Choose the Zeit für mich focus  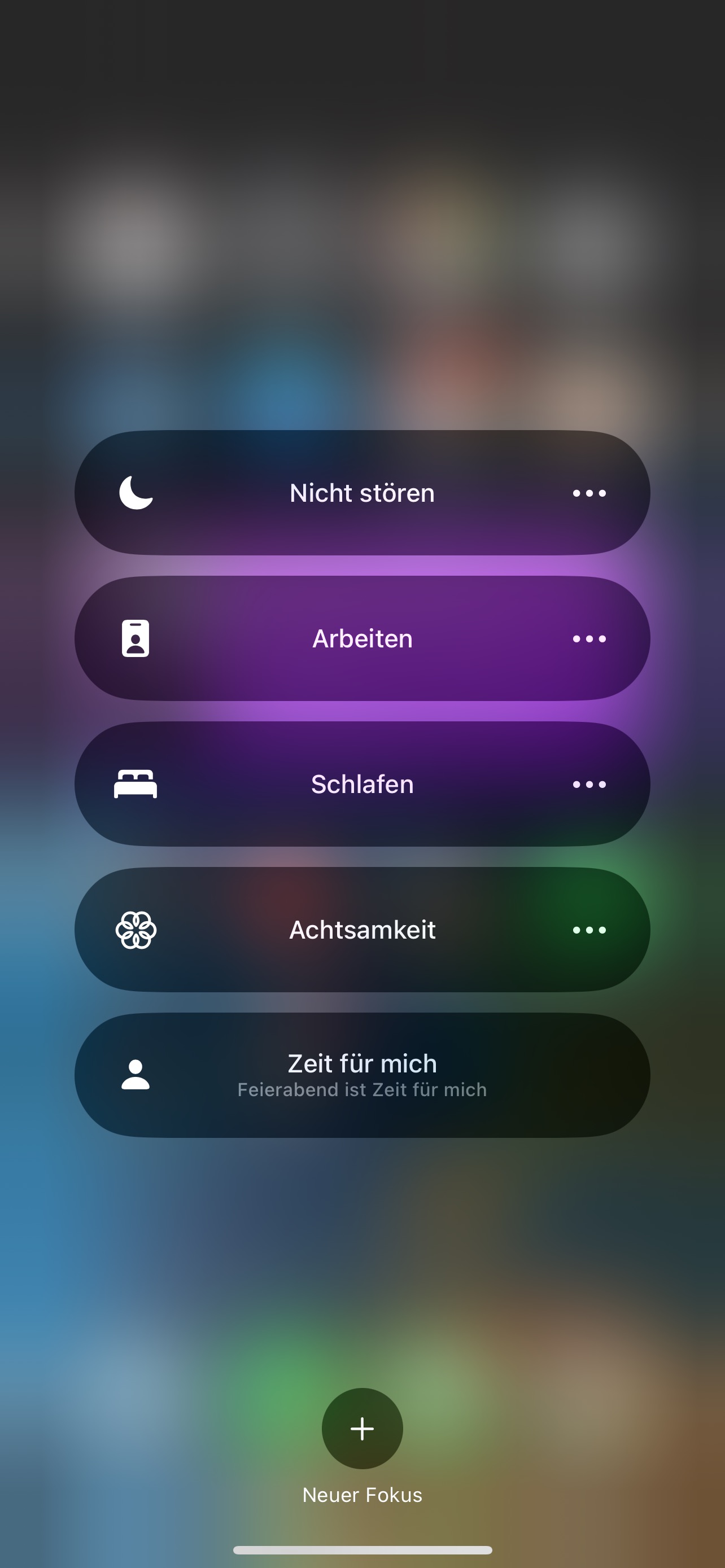point(361,1075)
